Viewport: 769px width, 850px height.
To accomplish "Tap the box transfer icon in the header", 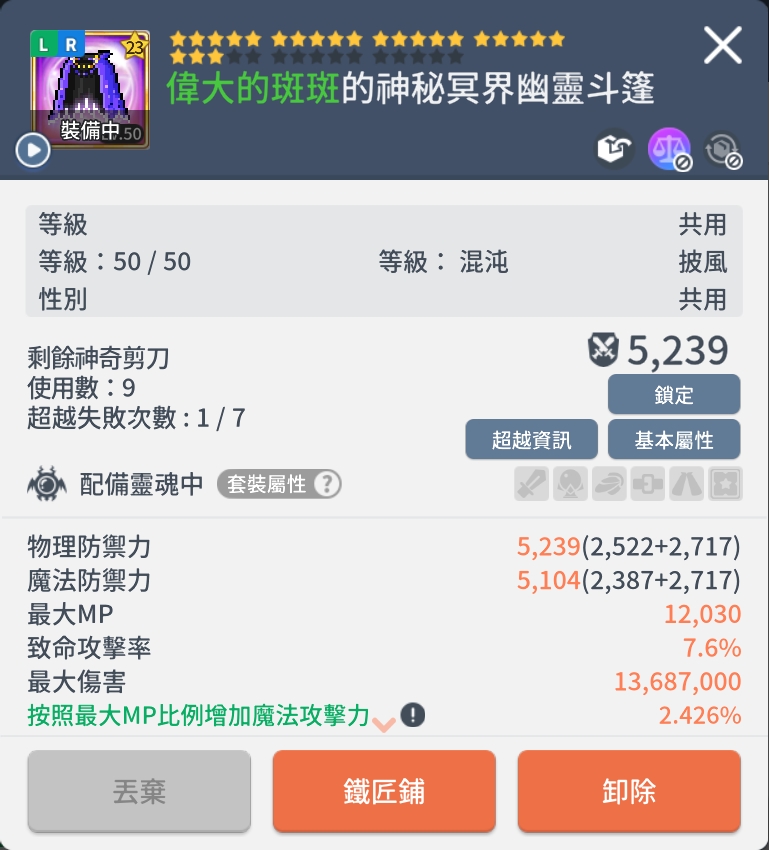I will coord(615,150).
